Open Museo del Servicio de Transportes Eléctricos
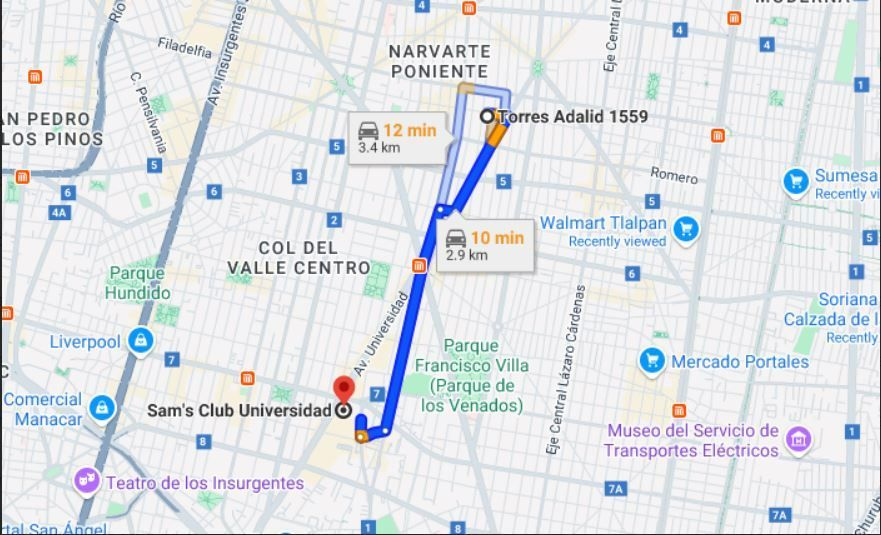Viewport: 881px width, 535px height. pos(798,439)
